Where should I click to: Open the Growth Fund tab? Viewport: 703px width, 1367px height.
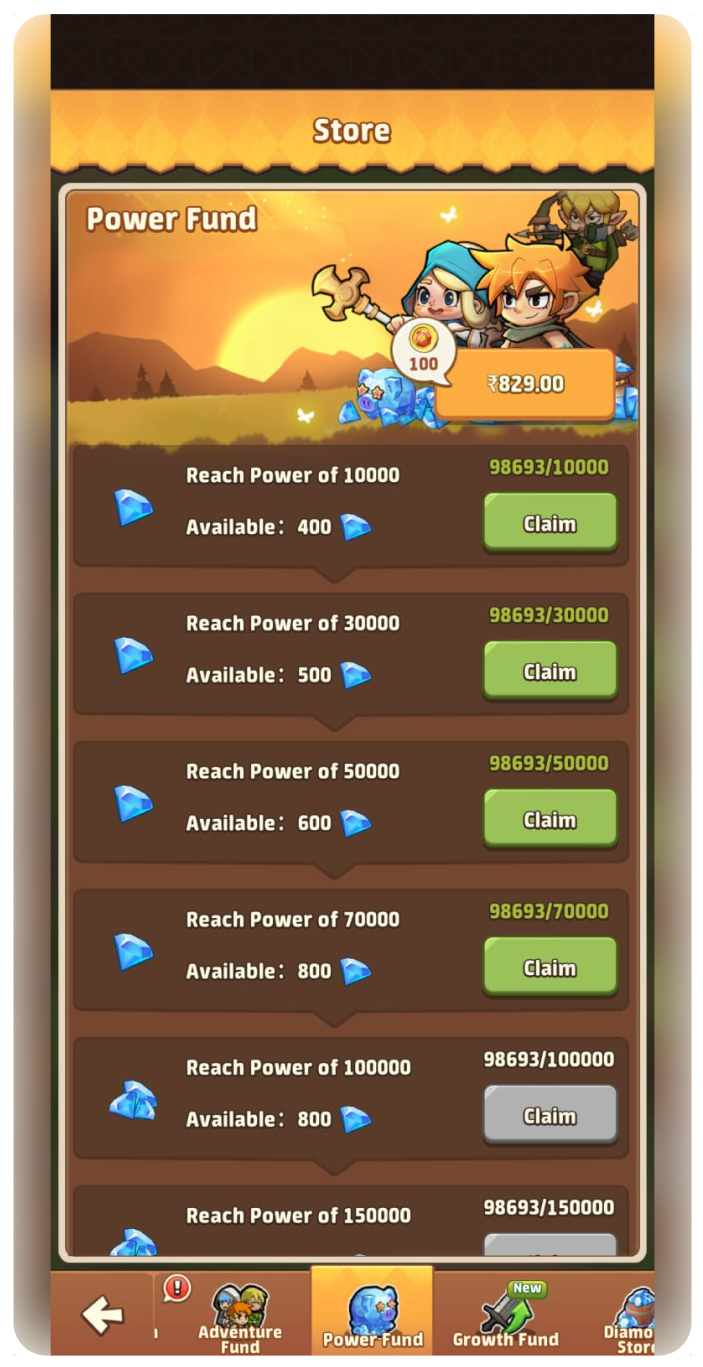505,1316
